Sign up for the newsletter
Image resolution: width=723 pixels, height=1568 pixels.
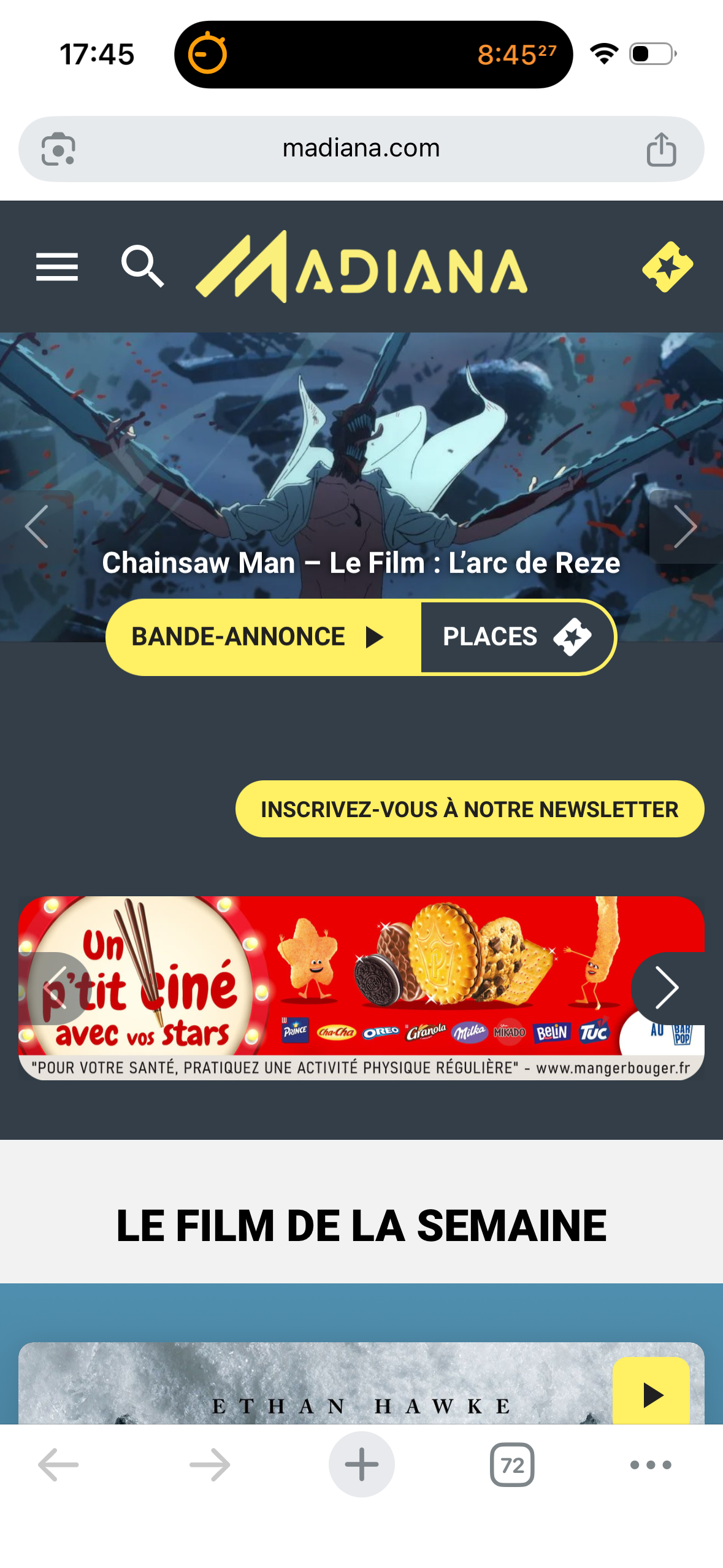[x=469, y=809]
